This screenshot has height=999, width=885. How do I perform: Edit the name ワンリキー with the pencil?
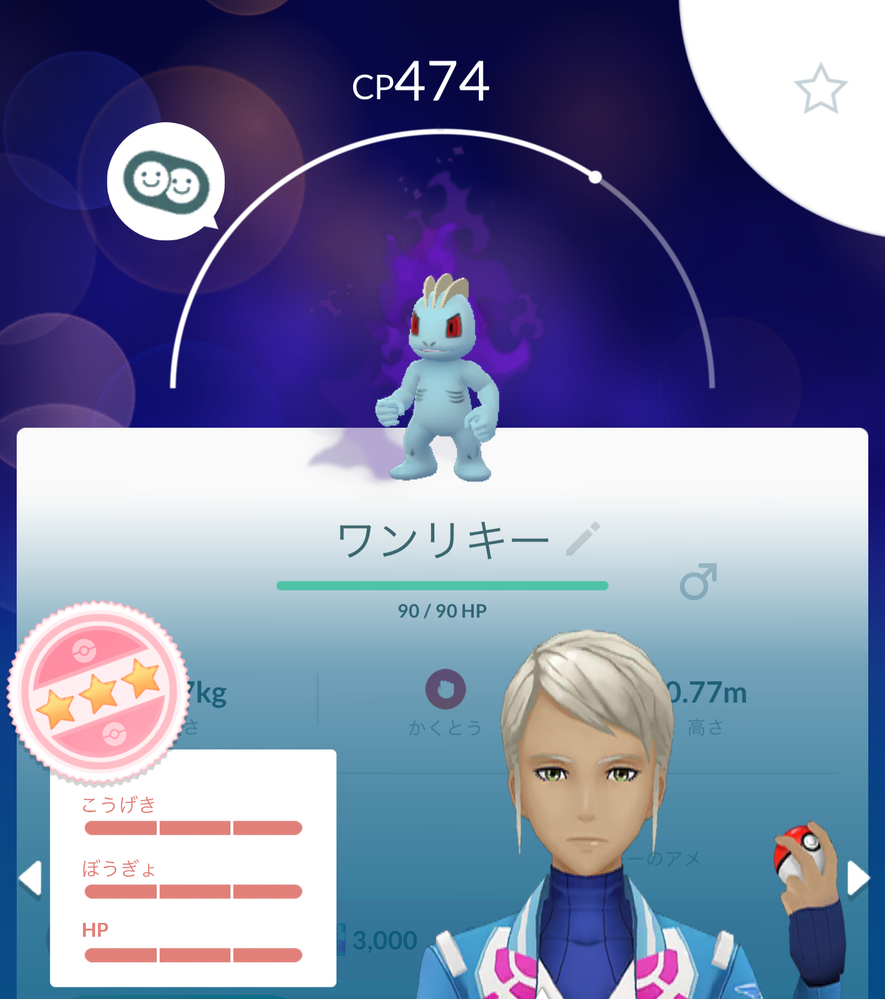(581, 539)
